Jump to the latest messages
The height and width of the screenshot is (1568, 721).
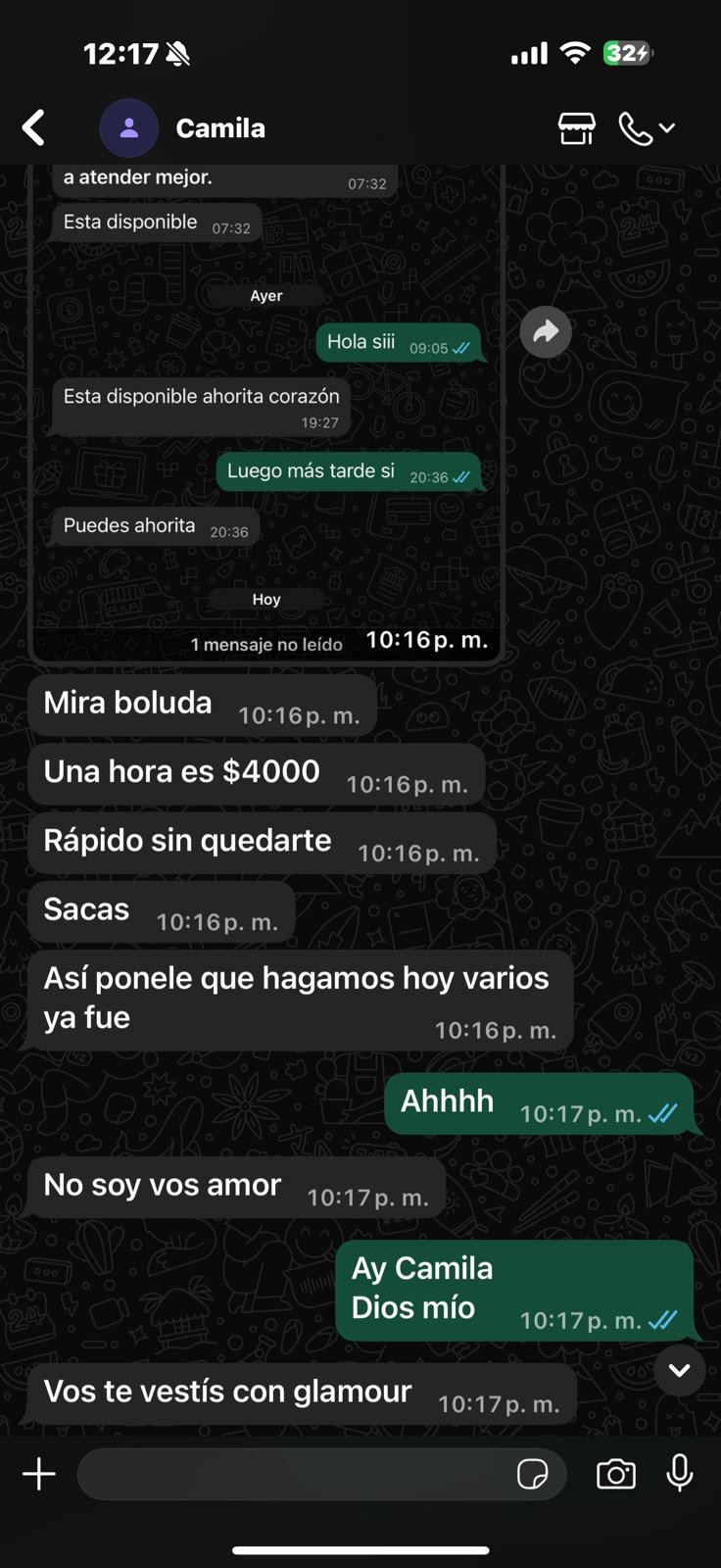coord(679,1370)
